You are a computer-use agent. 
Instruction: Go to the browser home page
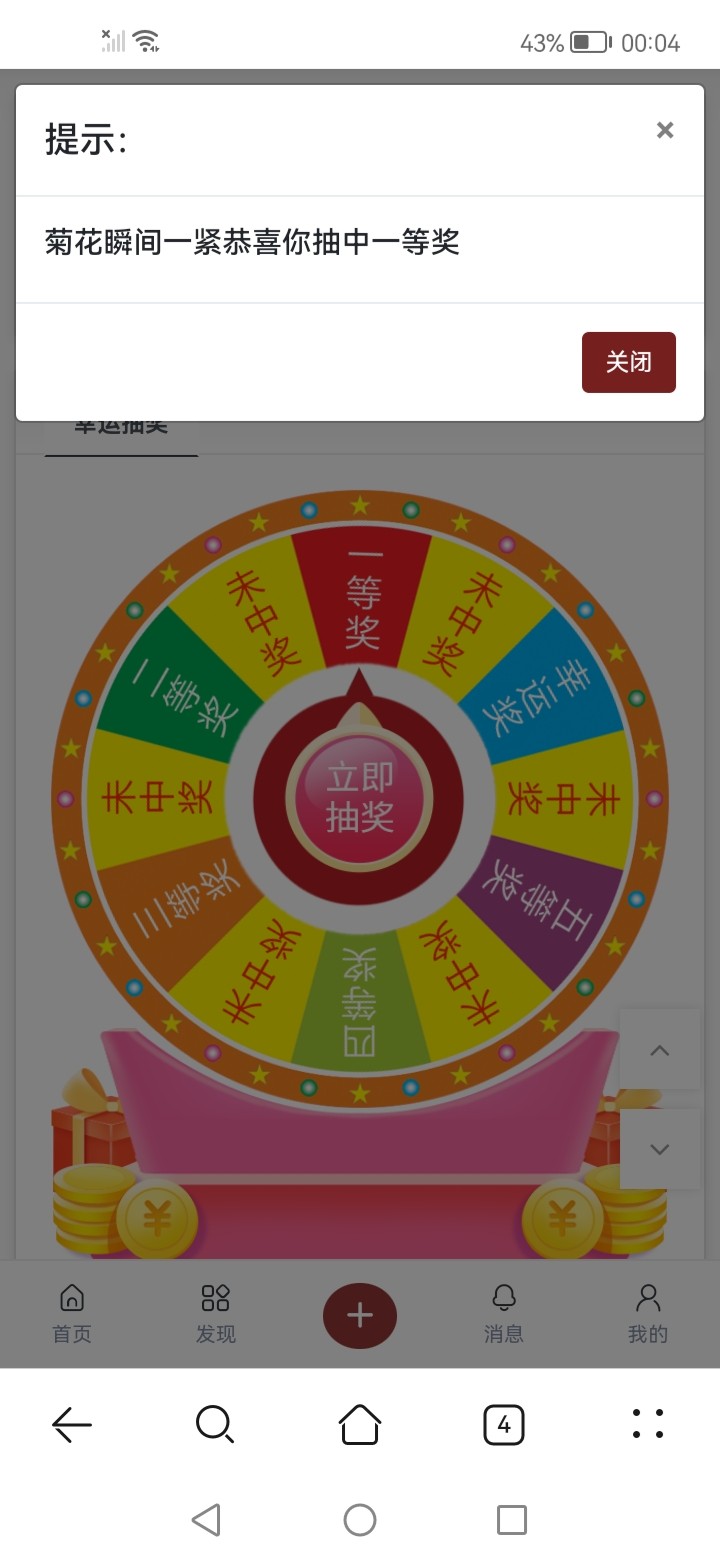[360, 1424]
